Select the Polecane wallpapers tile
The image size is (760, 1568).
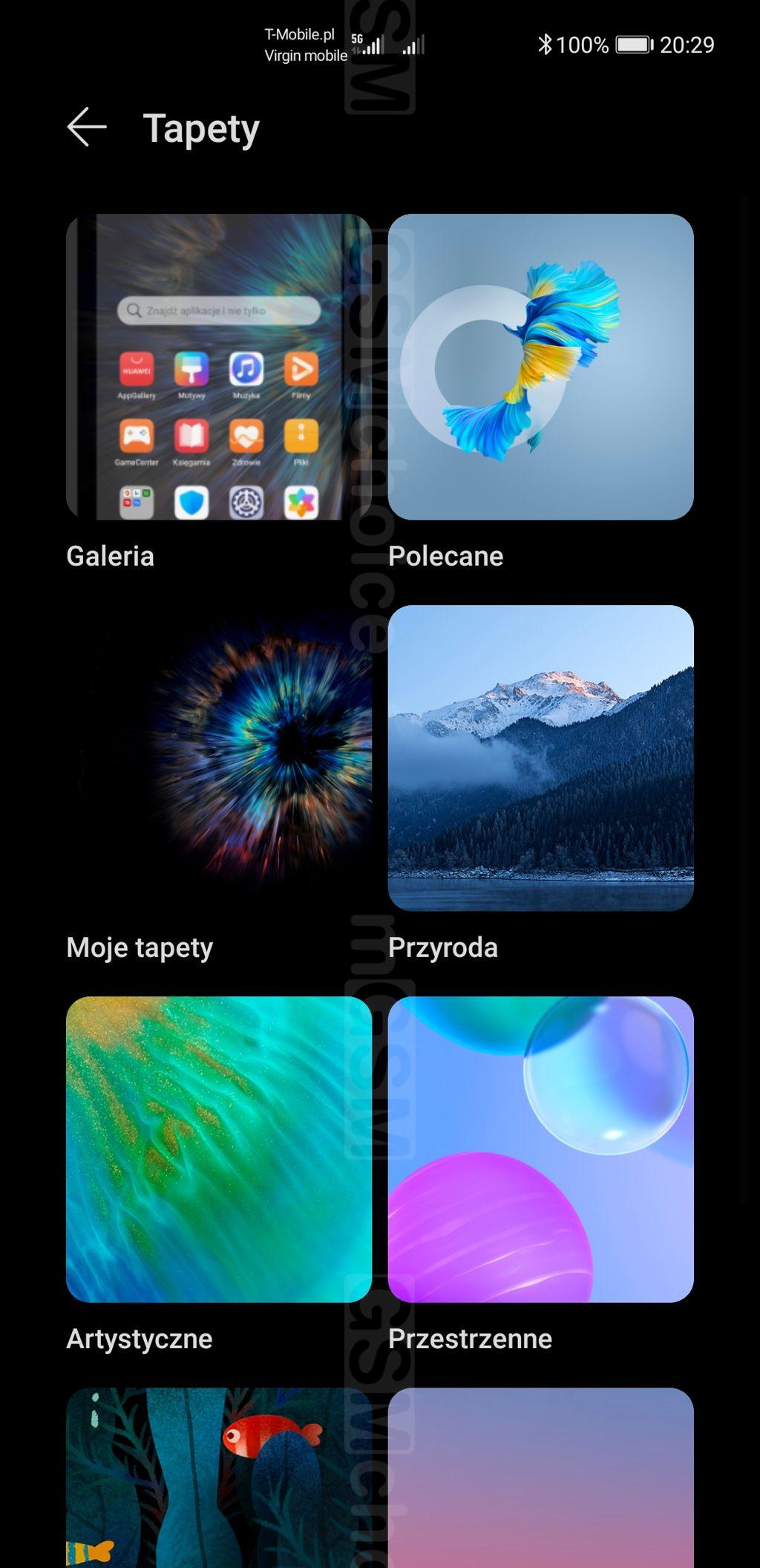(x=540, y=367)
